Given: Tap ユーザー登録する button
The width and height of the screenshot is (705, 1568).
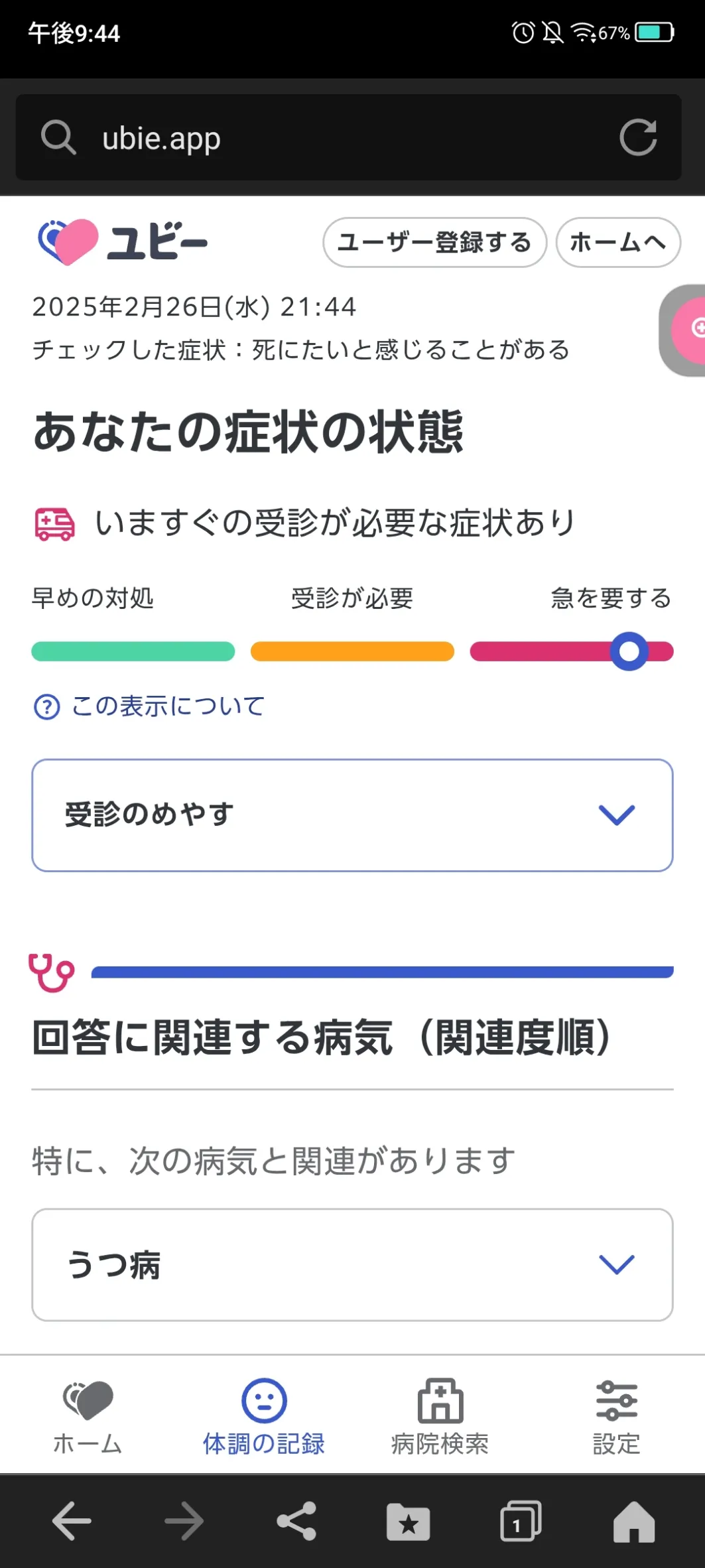Looking at the screenshot, I should coord(434,243).
